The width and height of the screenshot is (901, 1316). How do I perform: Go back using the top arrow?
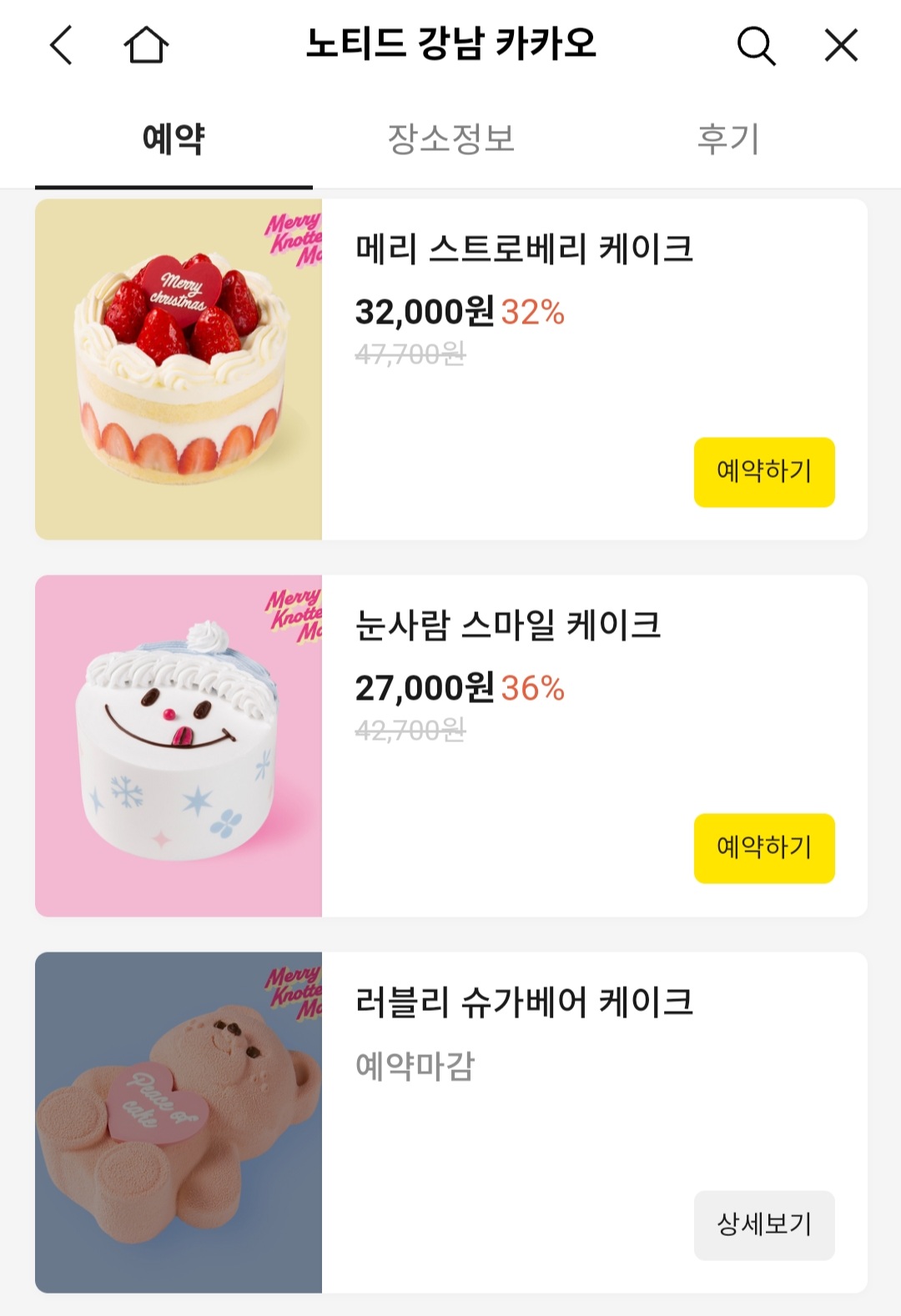tap(62, 45)
